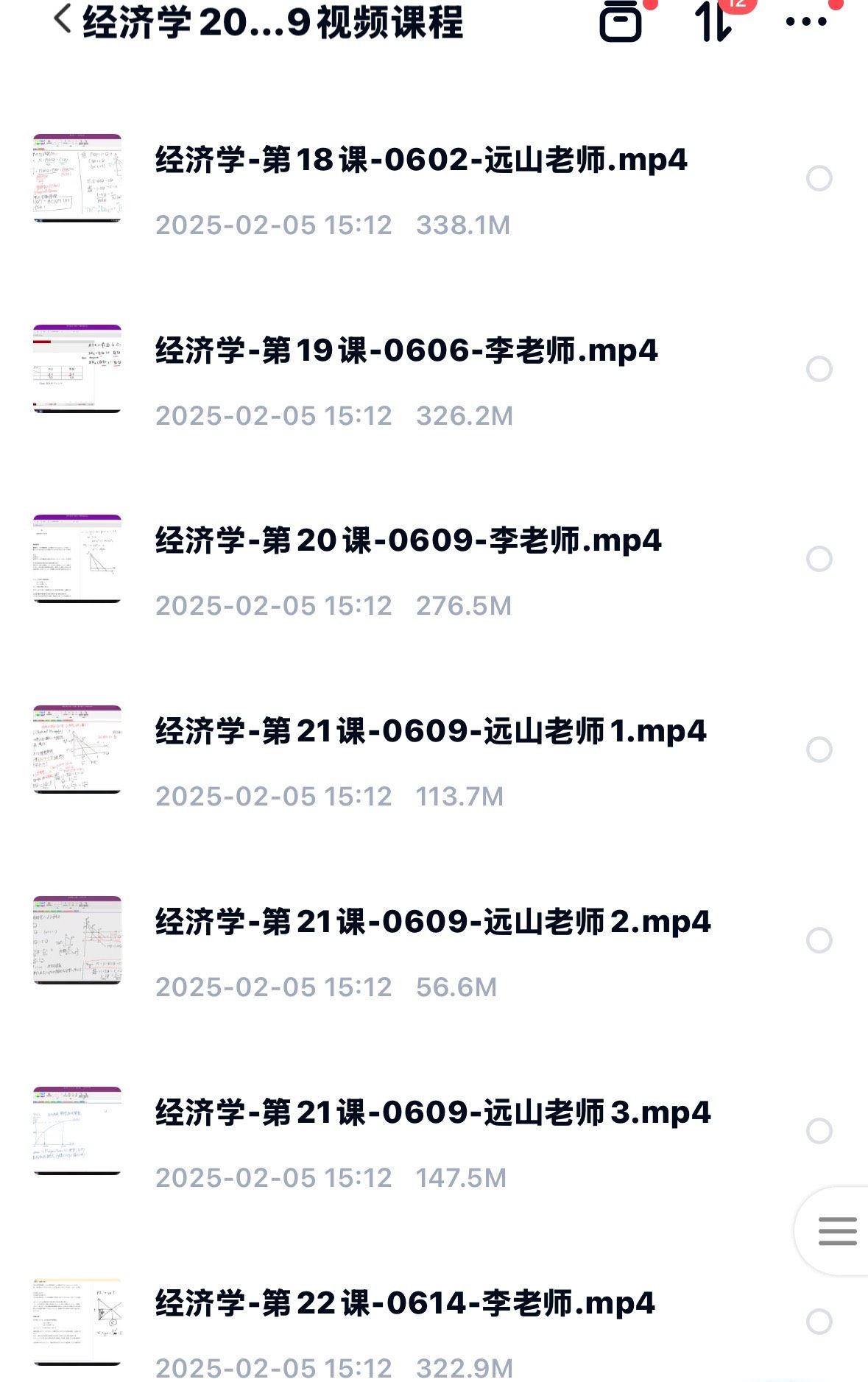The height and width of the screenshot is (1382, 868).
Task: Open 第21课-0609-远山老师2.mp4 video
Action: tap(433, 922)
